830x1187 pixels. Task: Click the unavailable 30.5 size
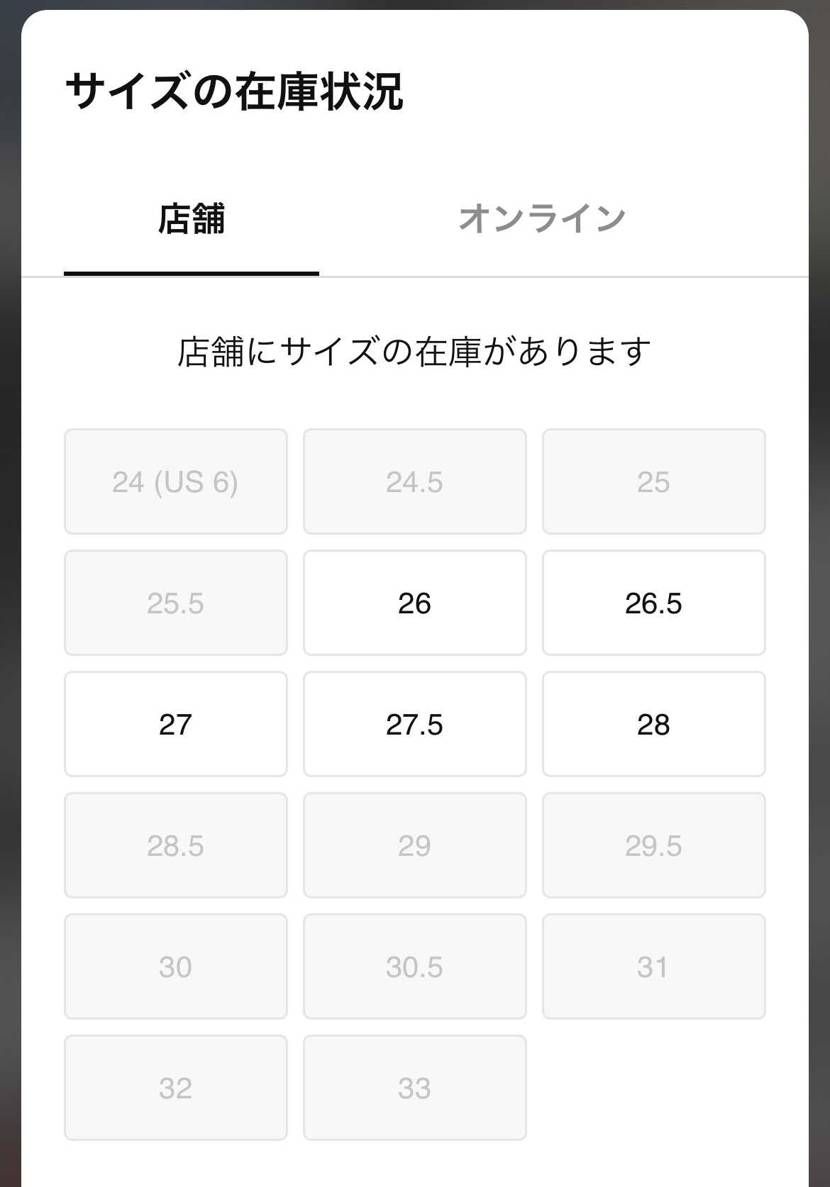414,966
